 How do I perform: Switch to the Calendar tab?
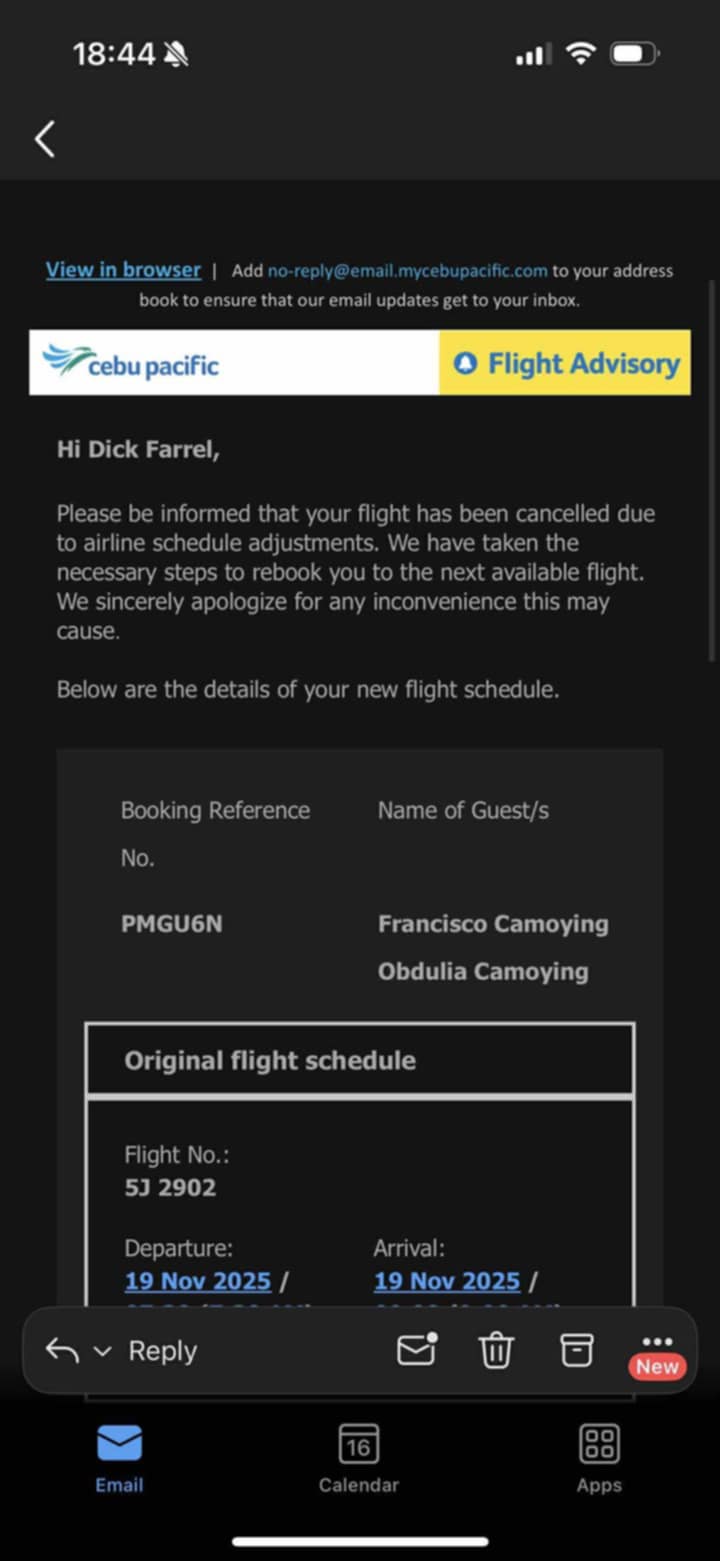click(x=358, y=1458)
